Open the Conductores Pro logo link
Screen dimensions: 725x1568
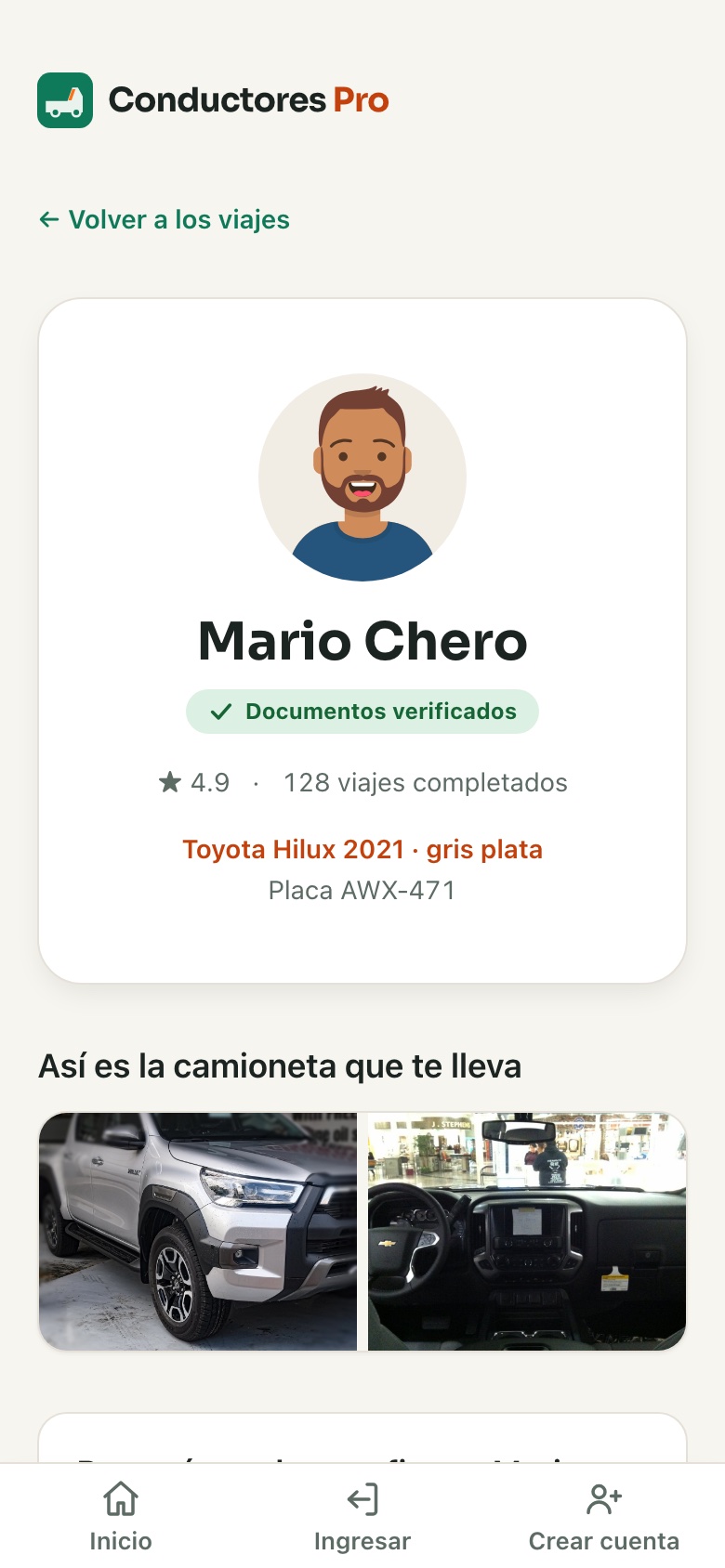[x=213, y=100]
